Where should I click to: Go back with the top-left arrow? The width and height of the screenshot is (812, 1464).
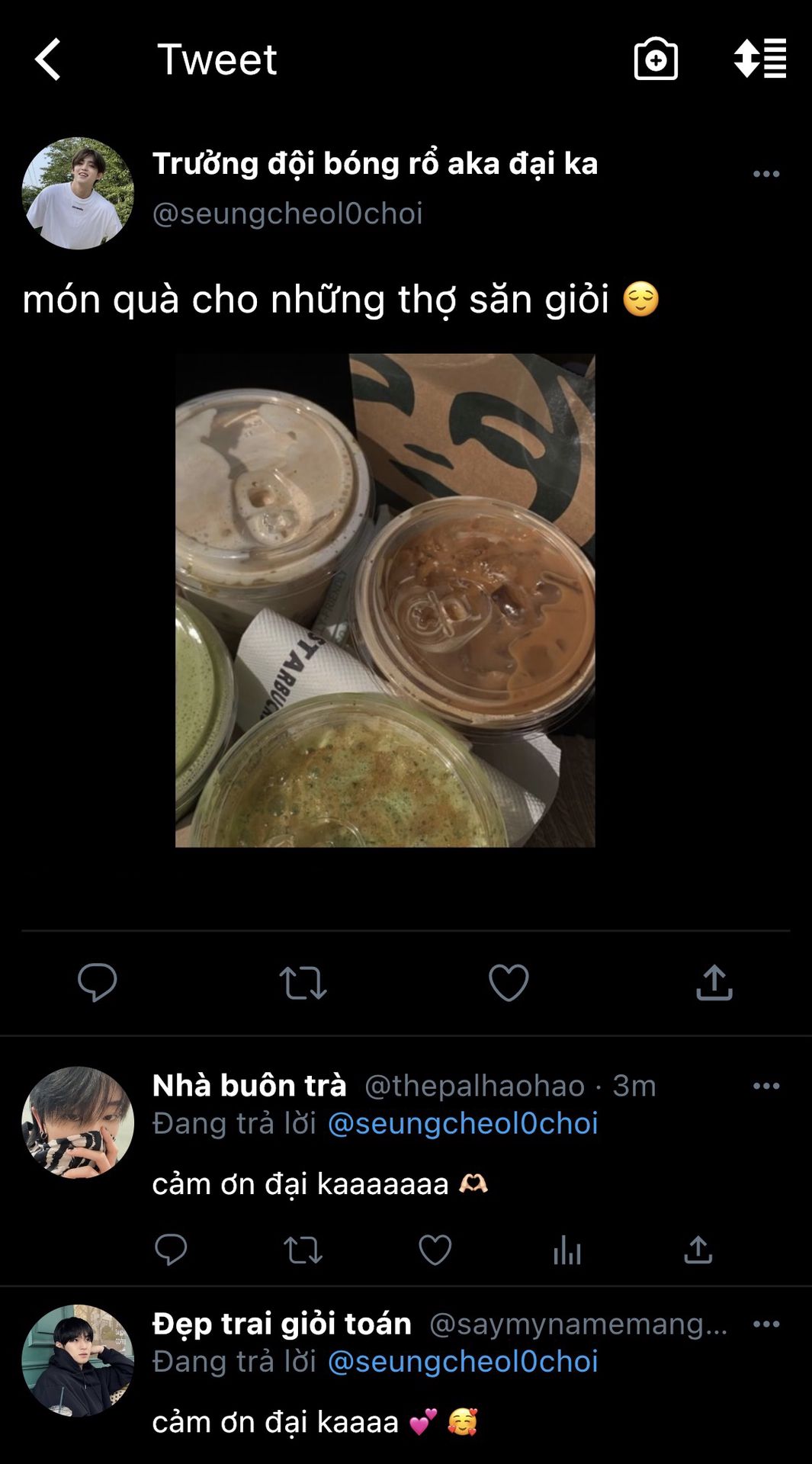47,59
